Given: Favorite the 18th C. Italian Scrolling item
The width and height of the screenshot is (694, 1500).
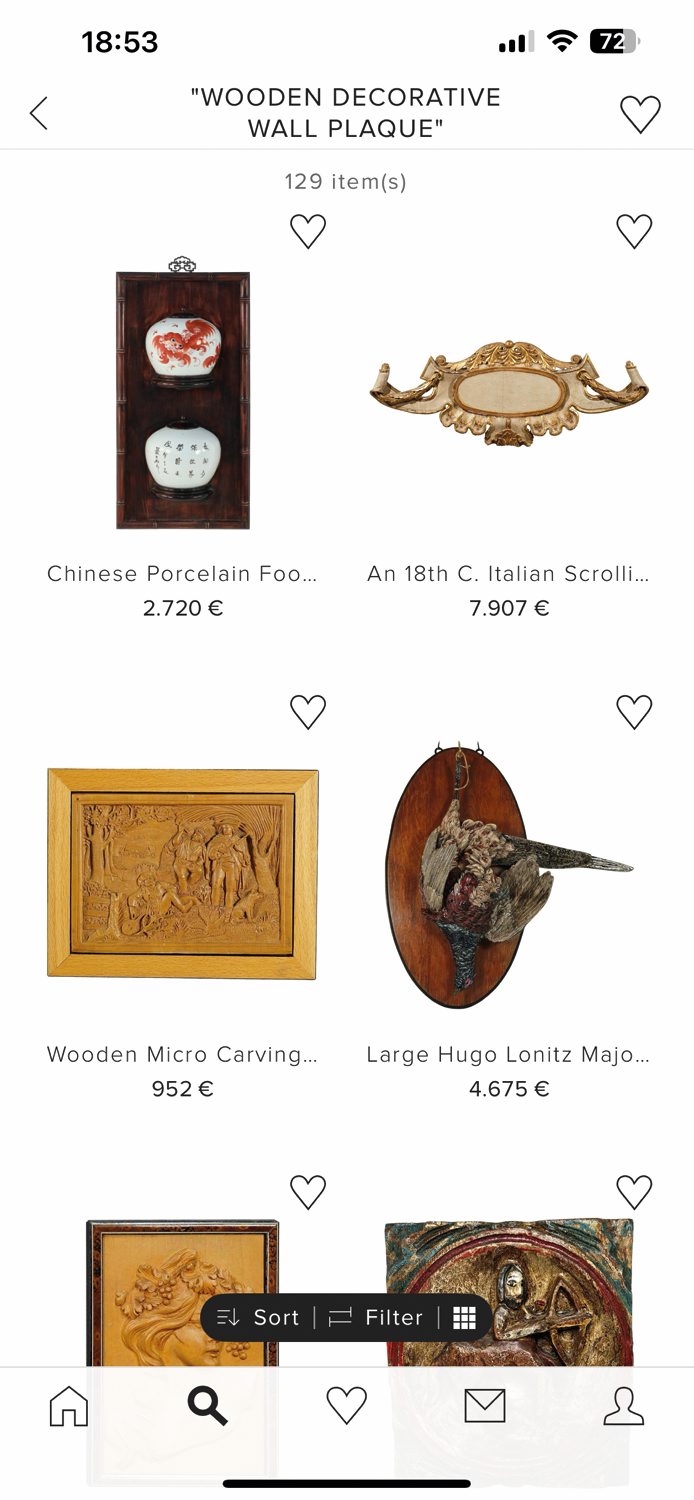Looking at the screenshot, I should (634, 231).
